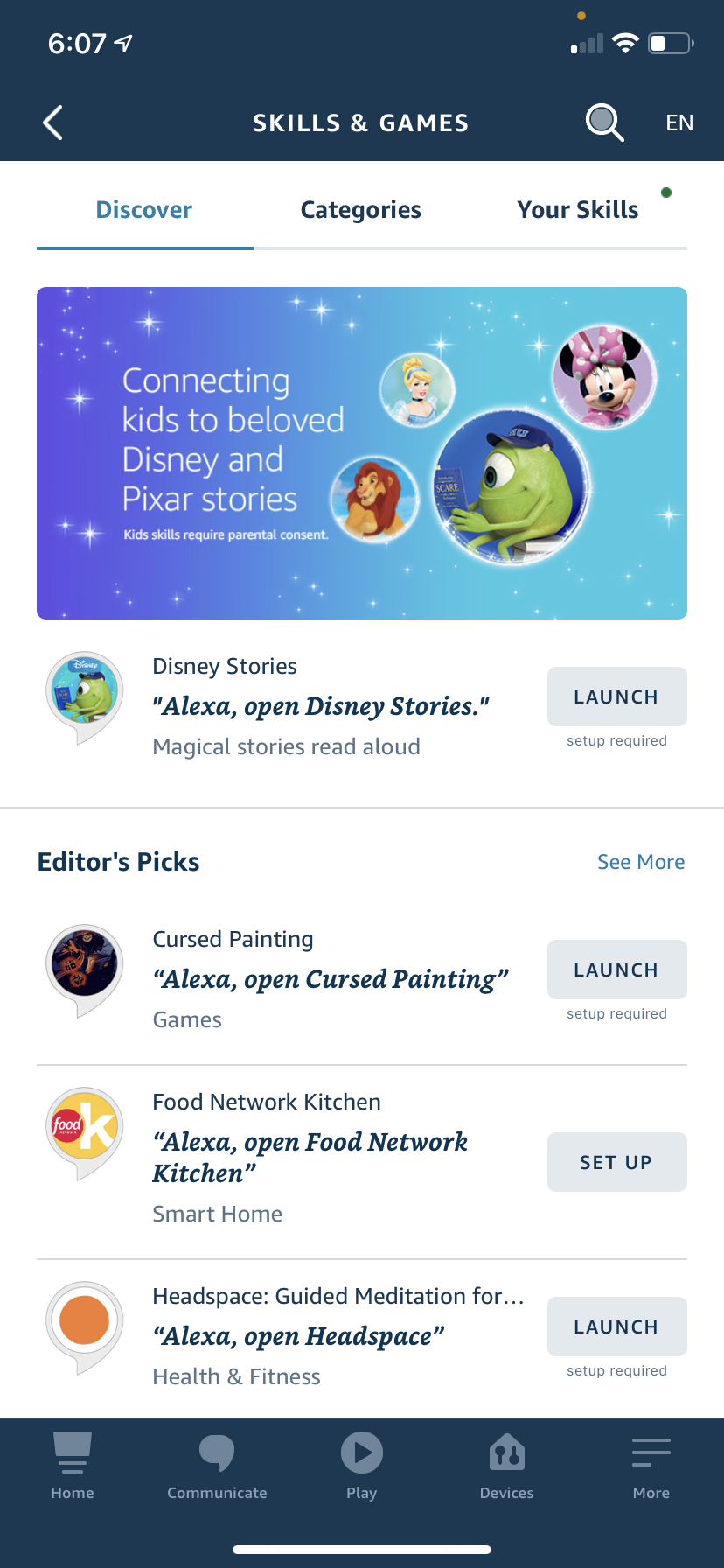Open See More for Editor's Picks
Viewport: 724px width, 1568px height.
pyautogui.click(x=640, y=862)
